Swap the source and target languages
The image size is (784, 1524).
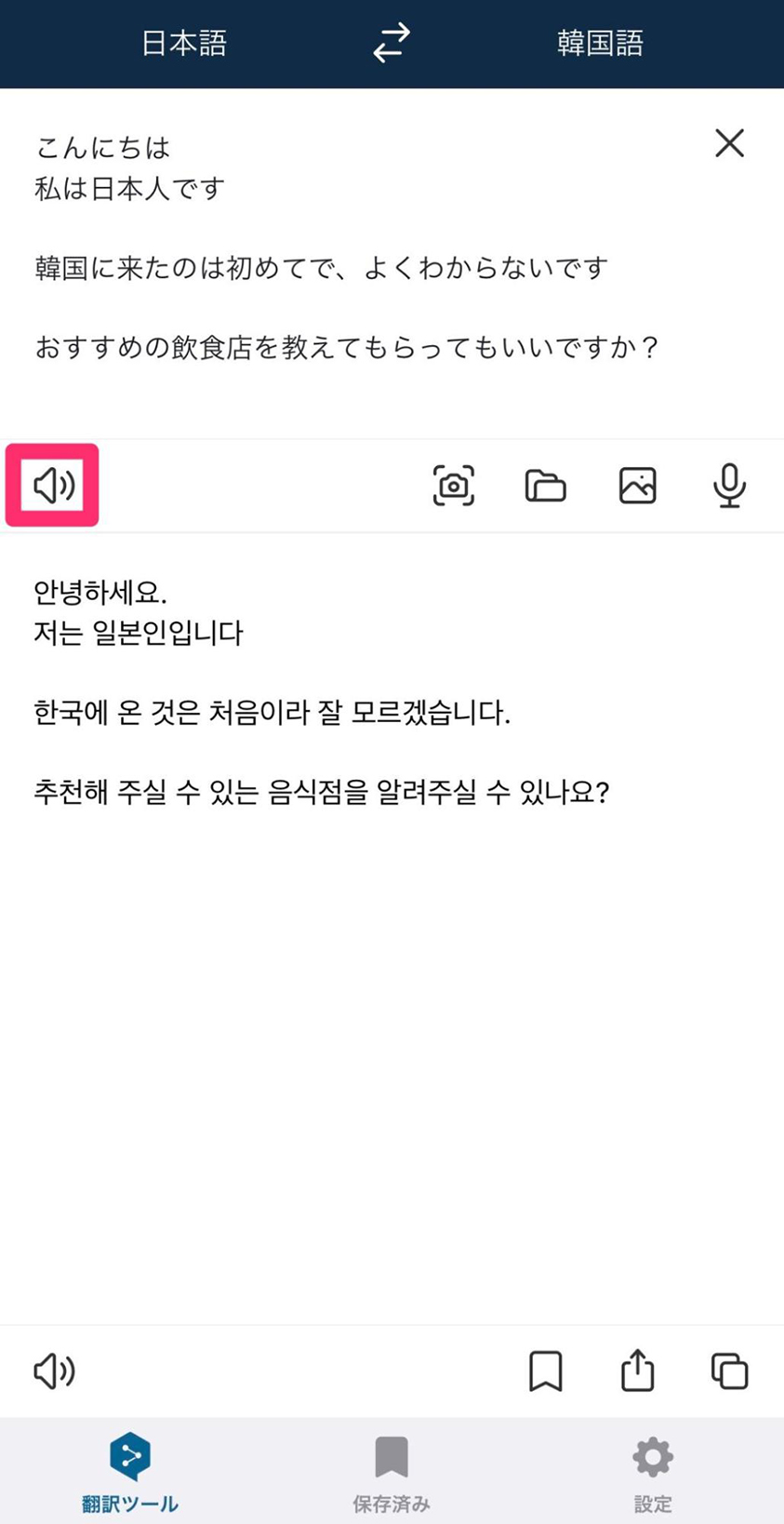392,43
